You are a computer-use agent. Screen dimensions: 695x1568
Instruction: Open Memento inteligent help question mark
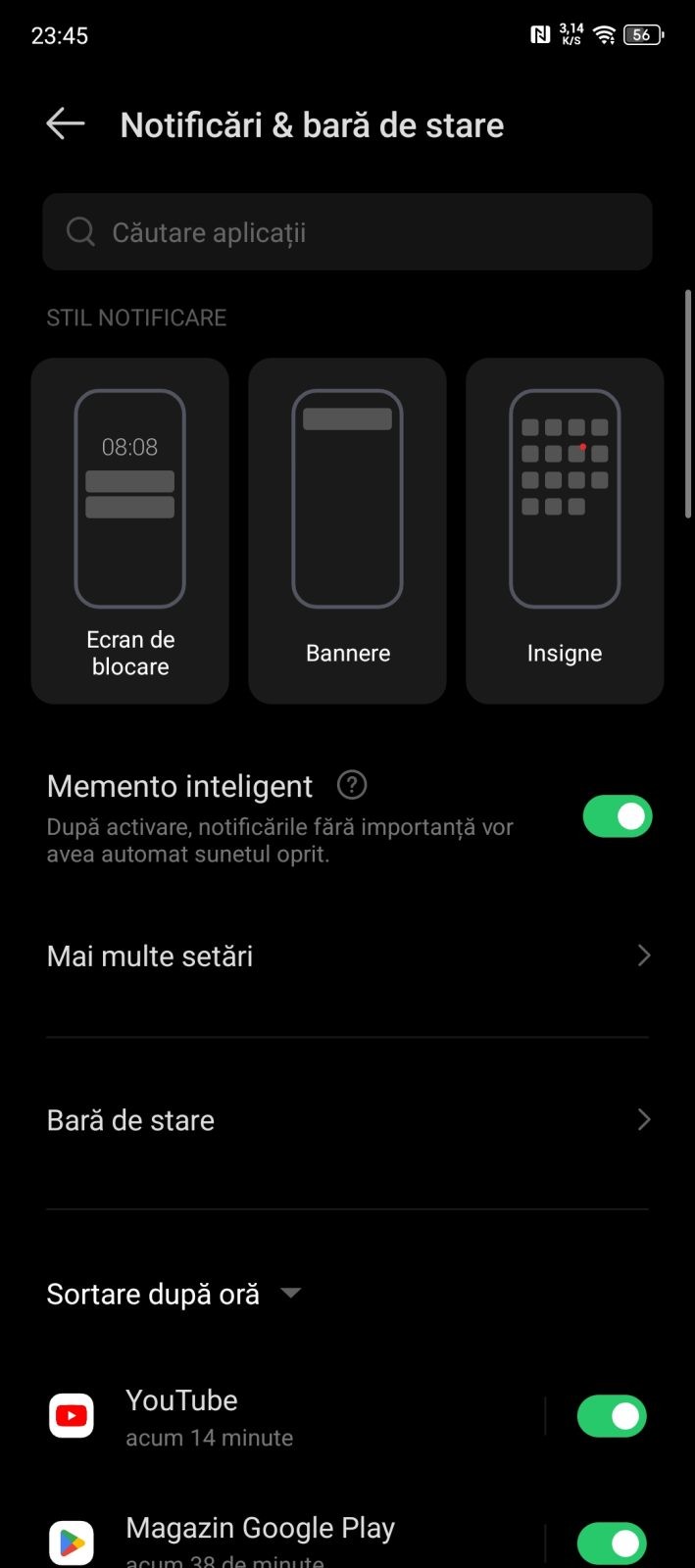(x=351, y=785)
